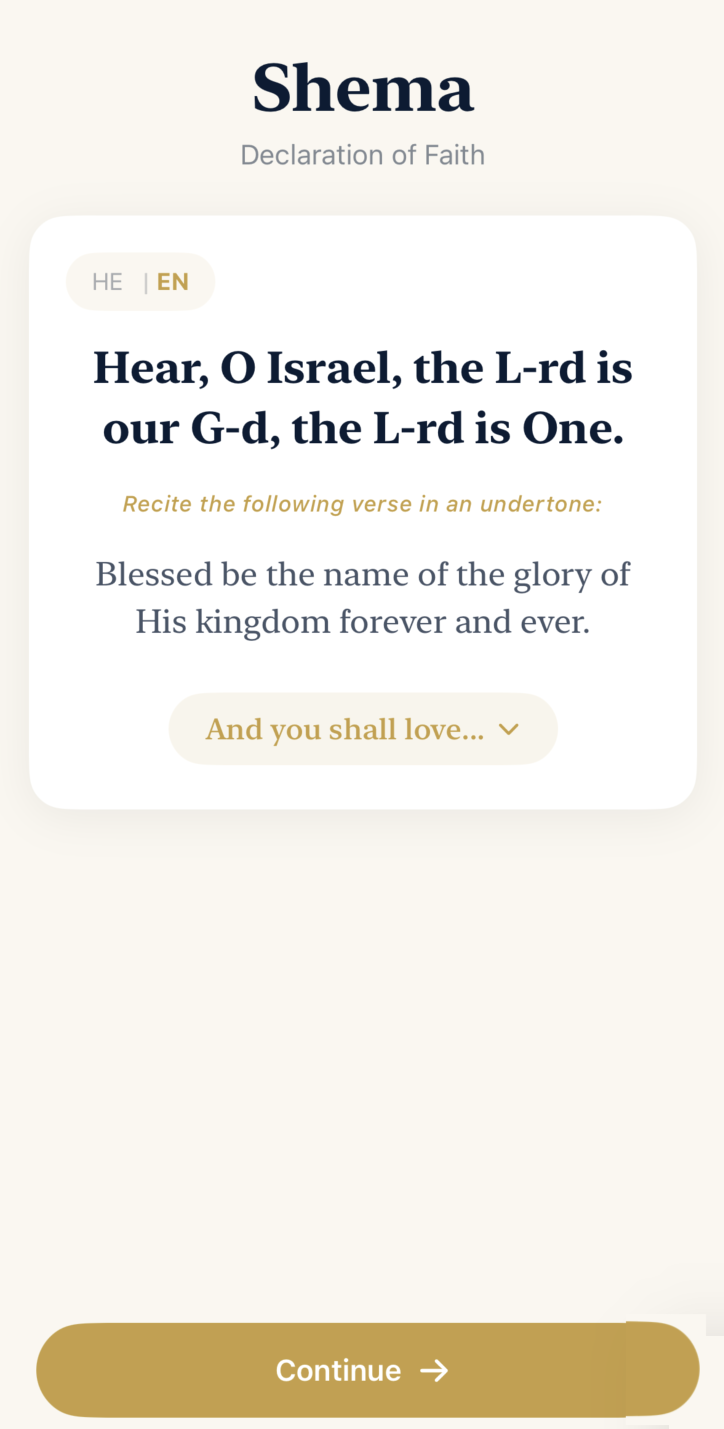724x1429 pixels.
Task: Tap the HE label in the language pill
Action: 107,281
